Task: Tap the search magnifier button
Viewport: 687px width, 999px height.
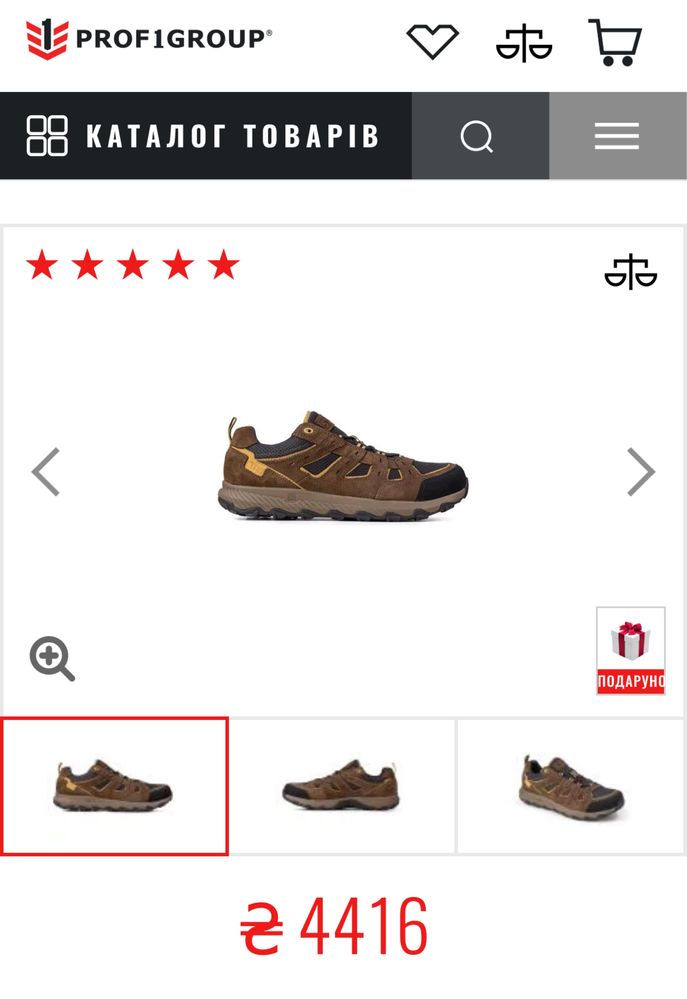Action: 479,135
